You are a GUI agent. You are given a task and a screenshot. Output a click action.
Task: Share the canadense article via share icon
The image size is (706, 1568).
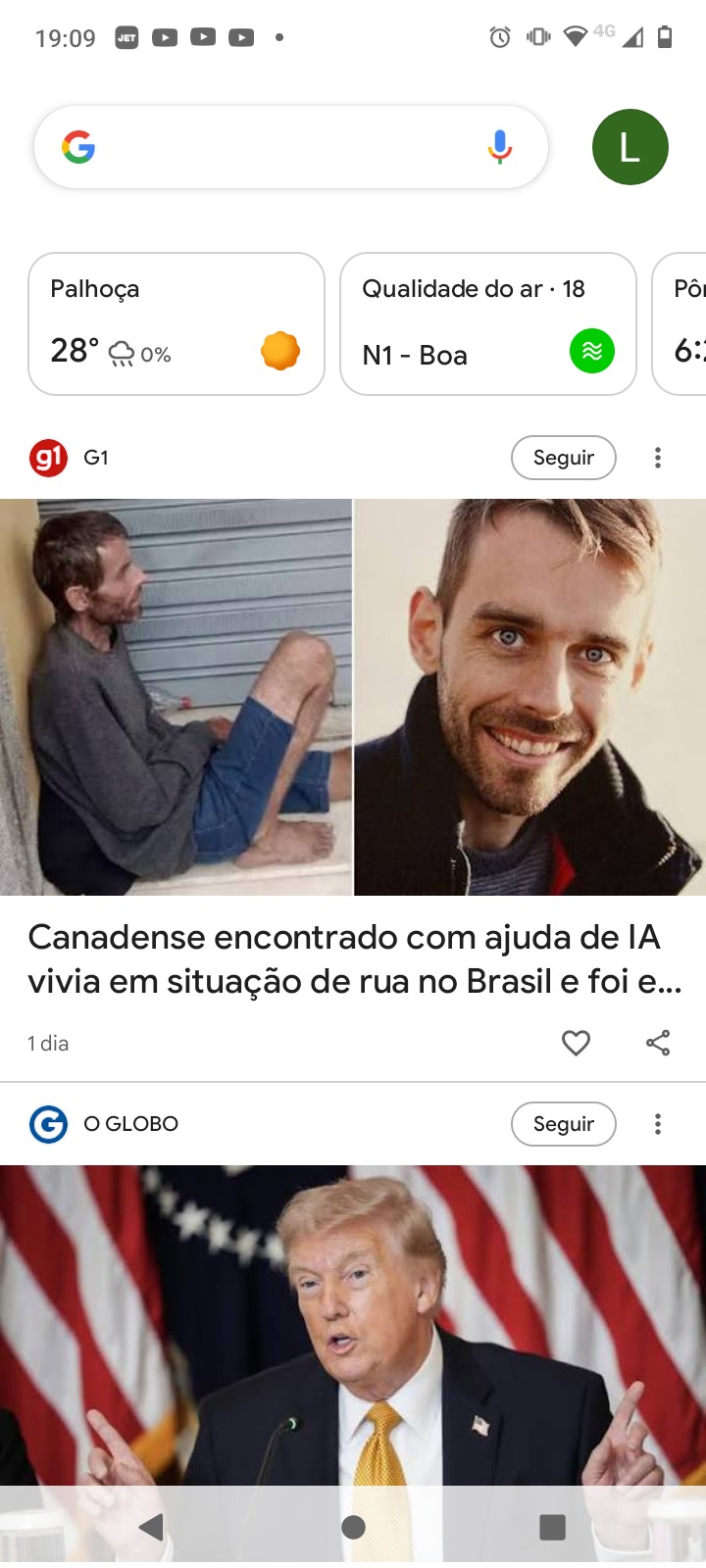pos(656,1043)
